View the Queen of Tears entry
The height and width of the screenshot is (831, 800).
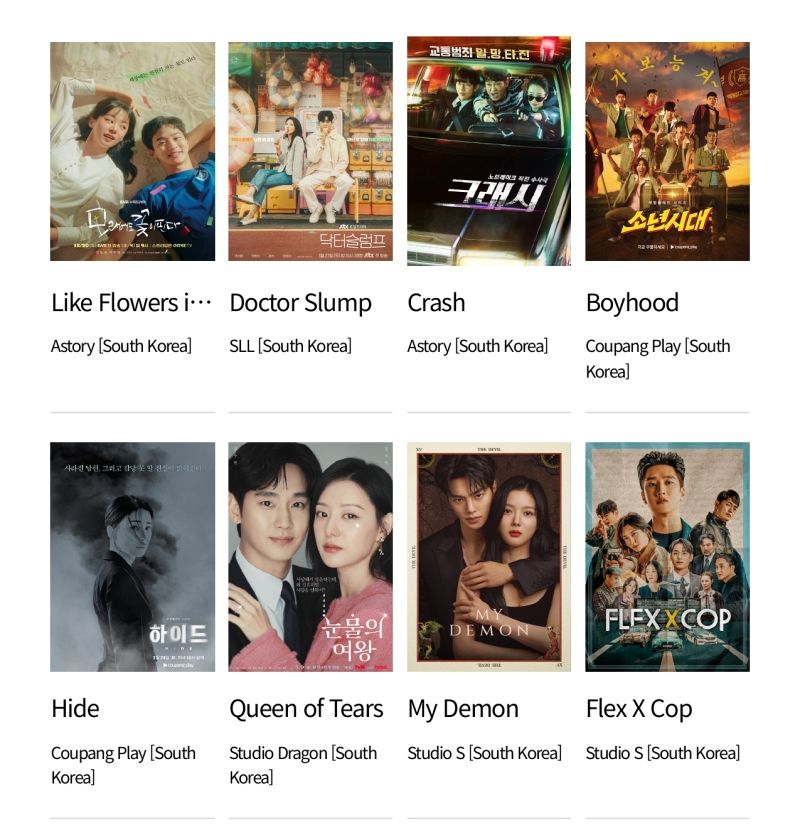click(310, 557)
